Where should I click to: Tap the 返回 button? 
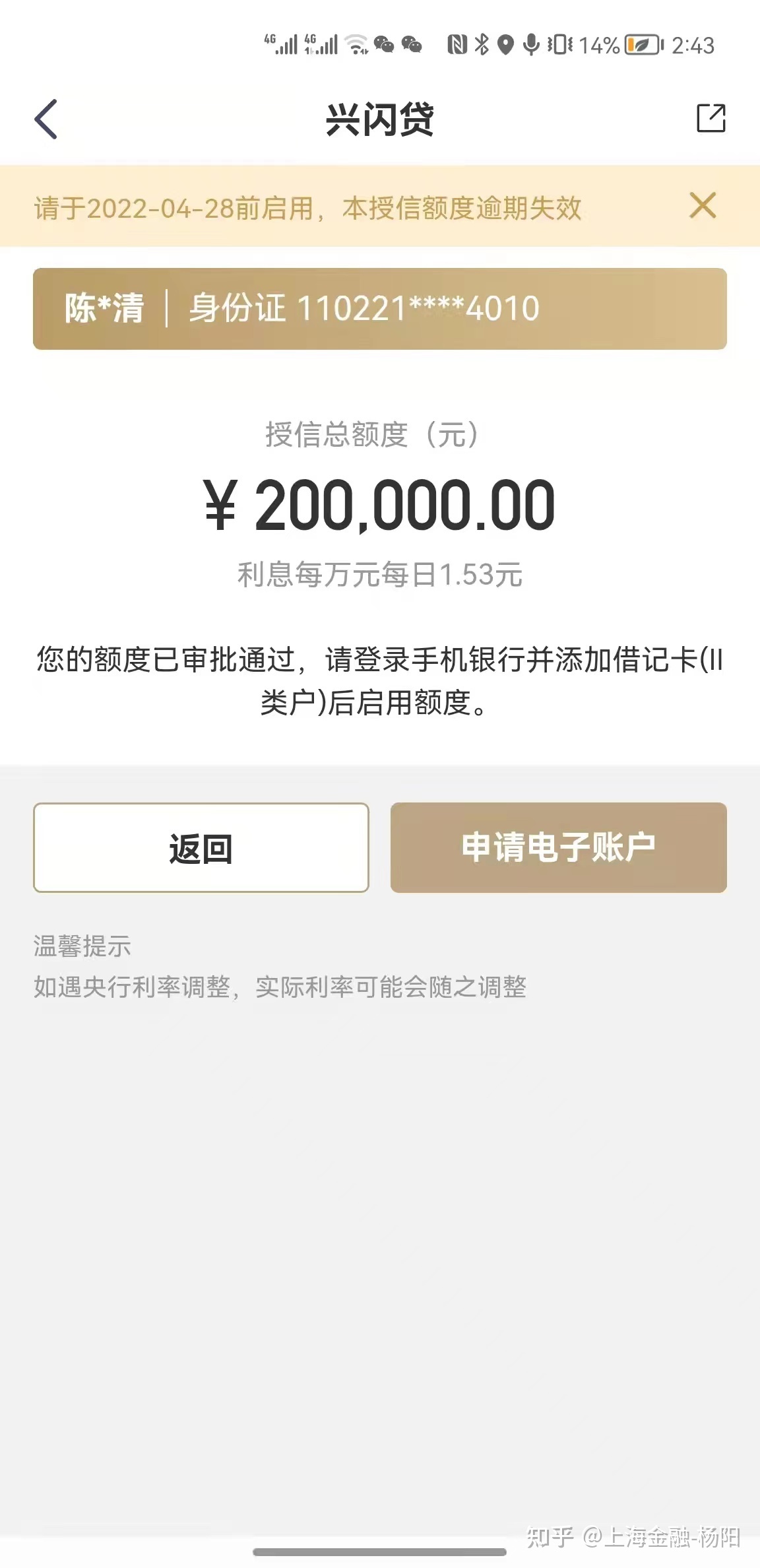[201, 847]
